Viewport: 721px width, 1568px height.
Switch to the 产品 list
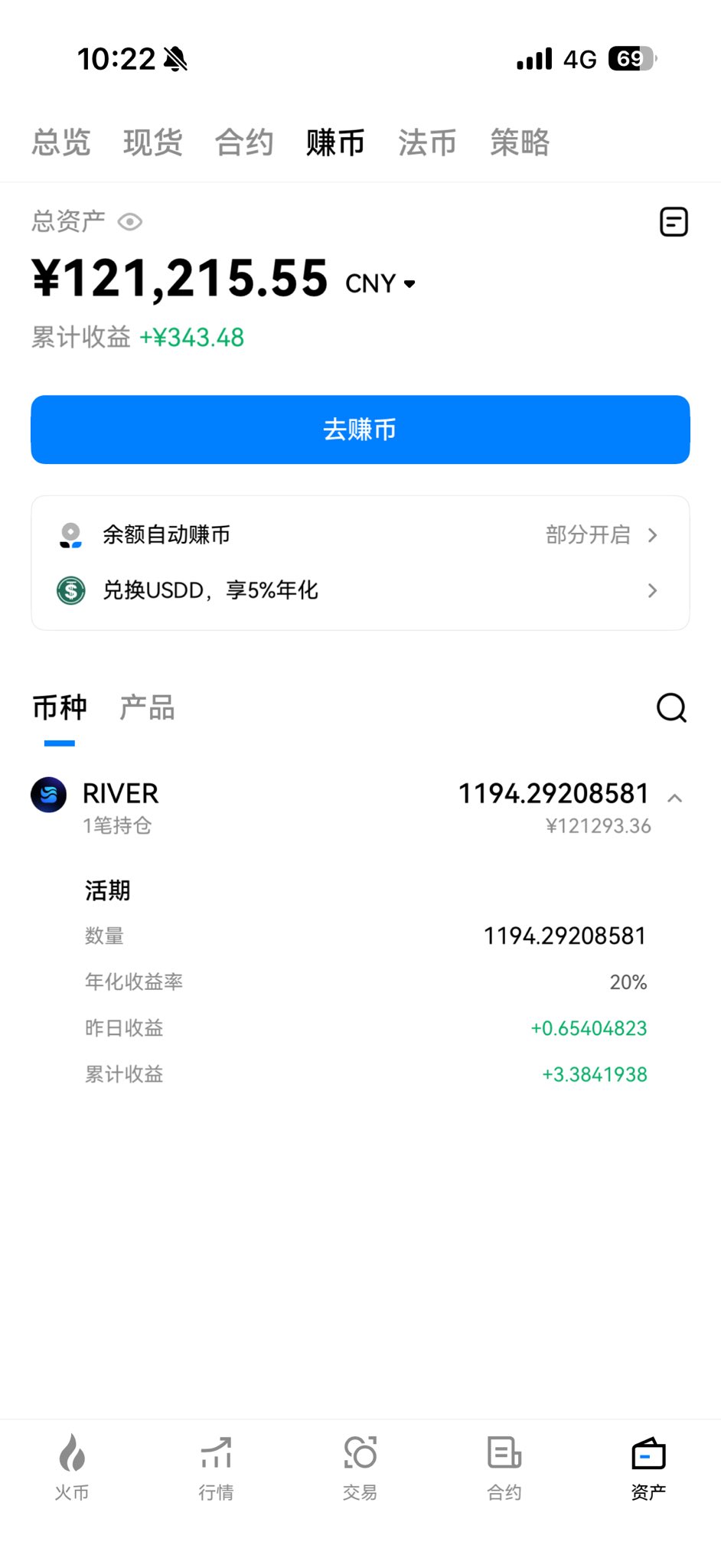tap(147, 708)
